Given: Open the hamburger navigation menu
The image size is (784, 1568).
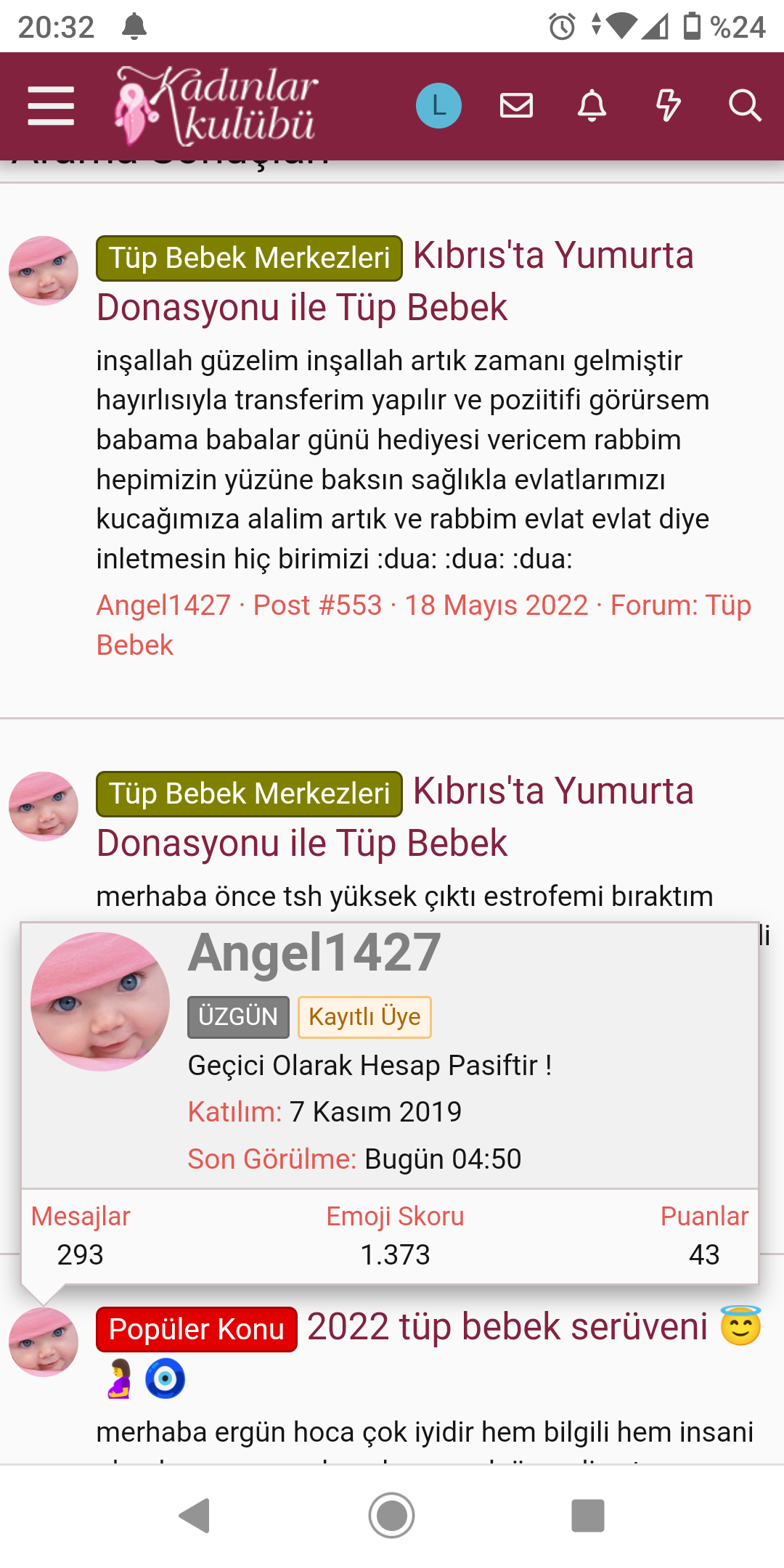Looking at the screenshot, I should click(51, 106).
